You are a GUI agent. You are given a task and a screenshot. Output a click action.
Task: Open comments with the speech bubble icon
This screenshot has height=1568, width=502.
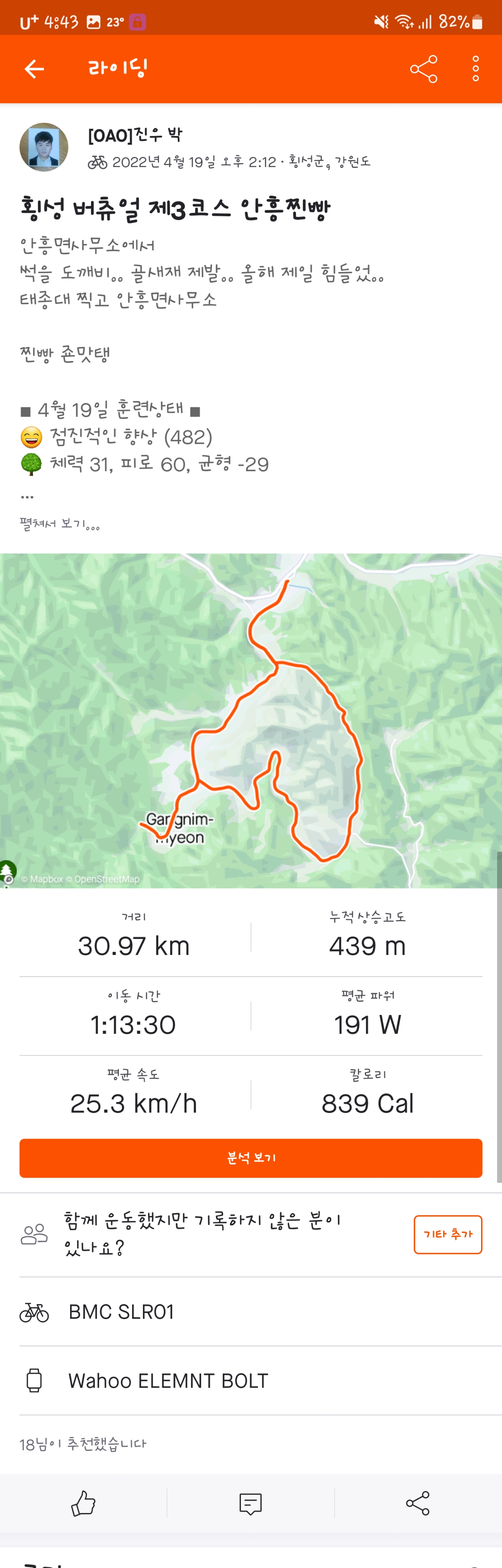(x=251, y=1503)
